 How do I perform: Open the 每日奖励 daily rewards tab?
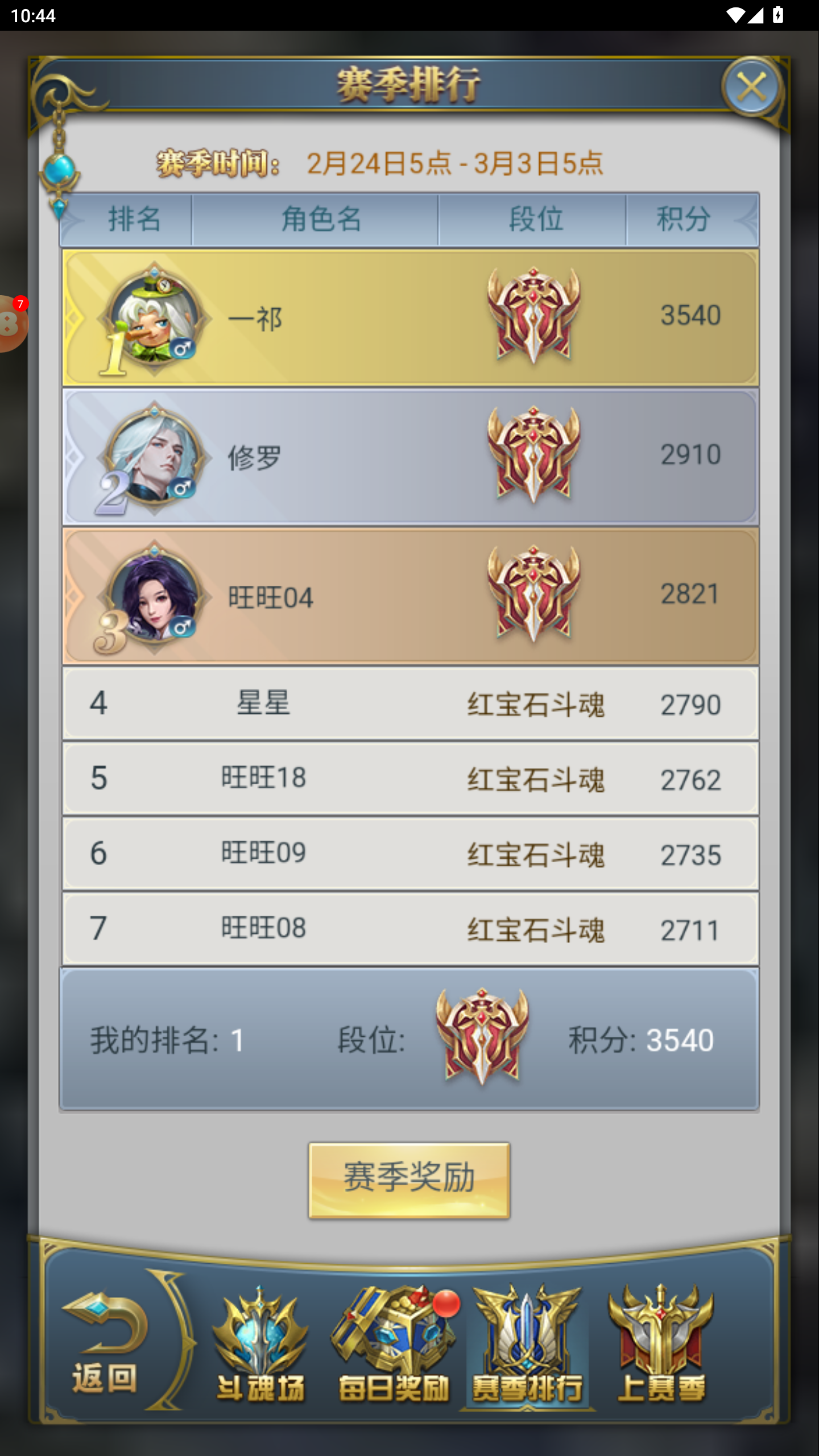pyautogui.click(x=394, y=1346)
